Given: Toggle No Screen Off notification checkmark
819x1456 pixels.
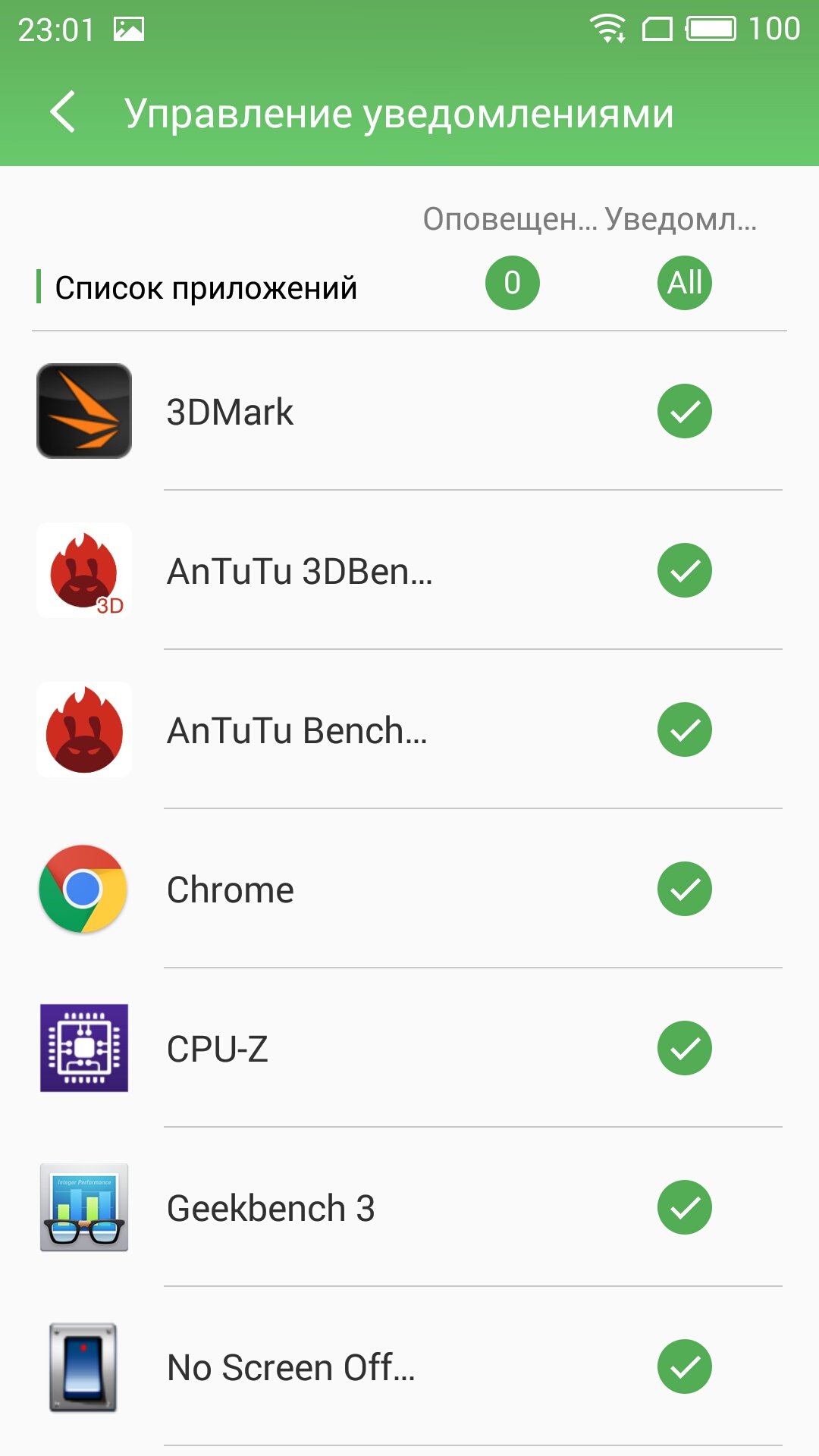Looking at the screenshot, I should [x=685, y=1367].
